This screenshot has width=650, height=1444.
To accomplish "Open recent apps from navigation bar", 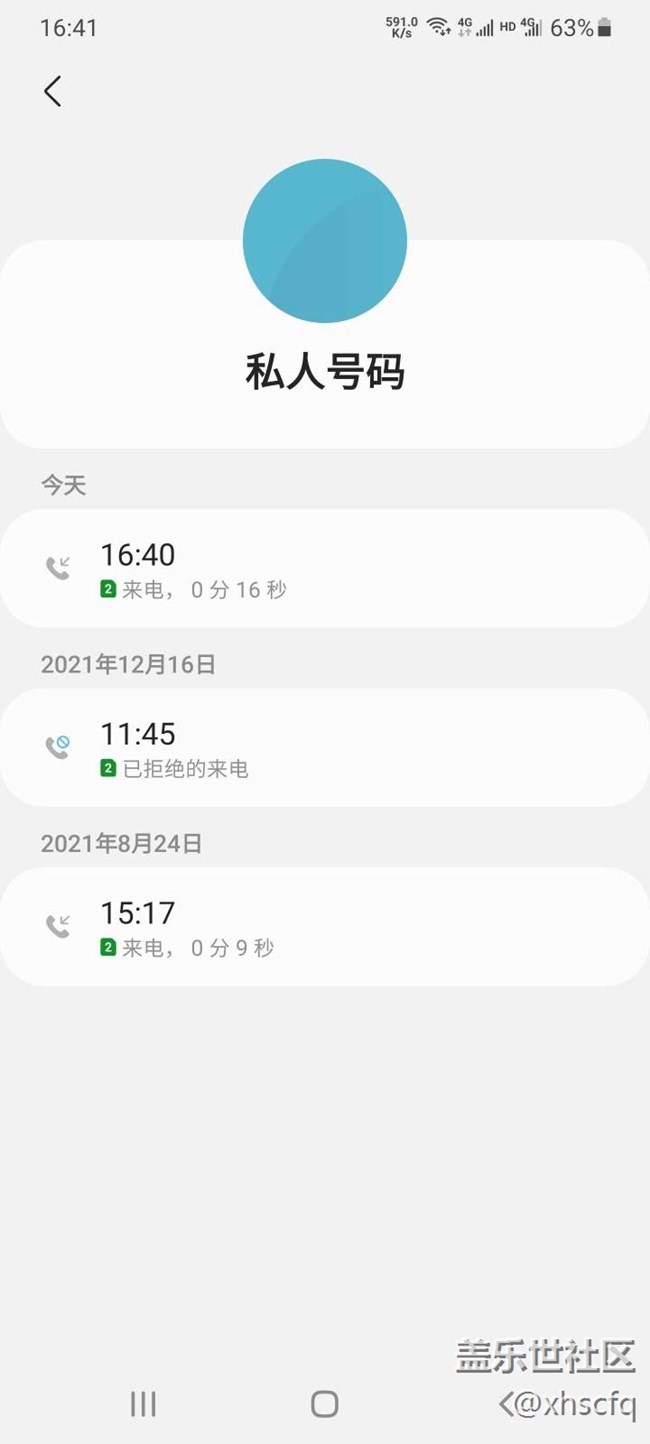I will click(x=143, y=1404).
